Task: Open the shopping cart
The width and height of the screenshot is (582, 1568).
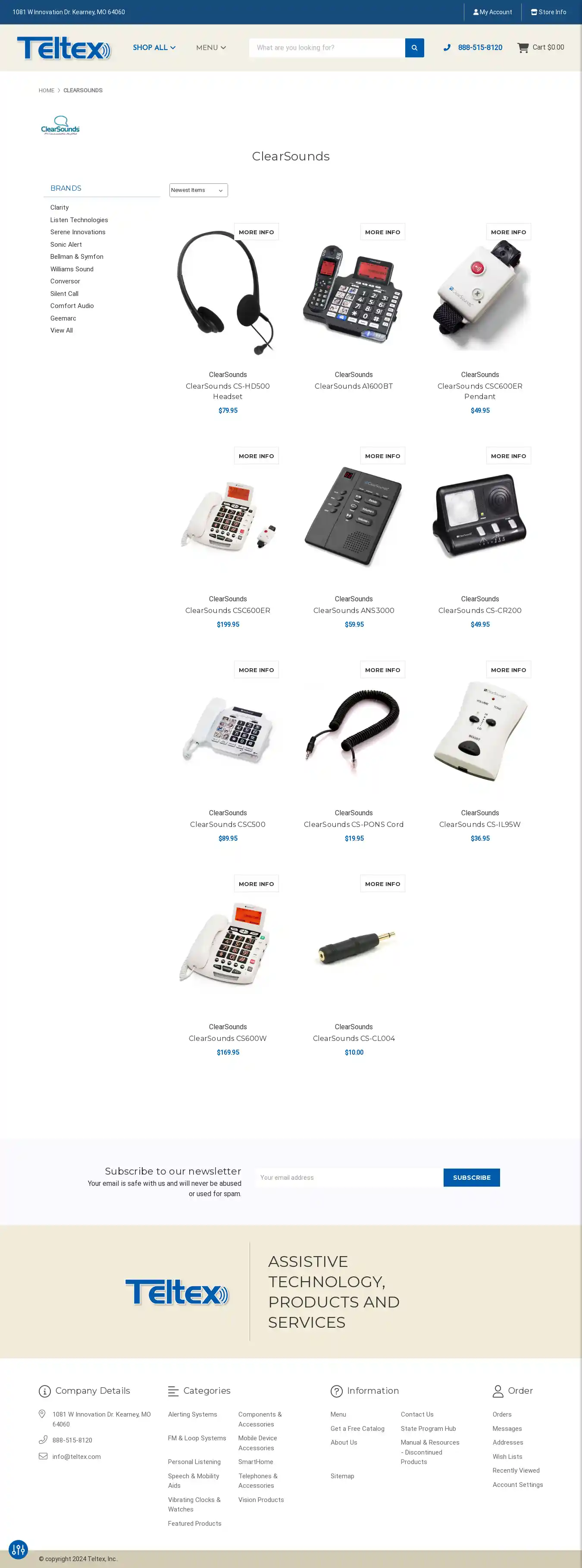Action: tap(540, 47)
